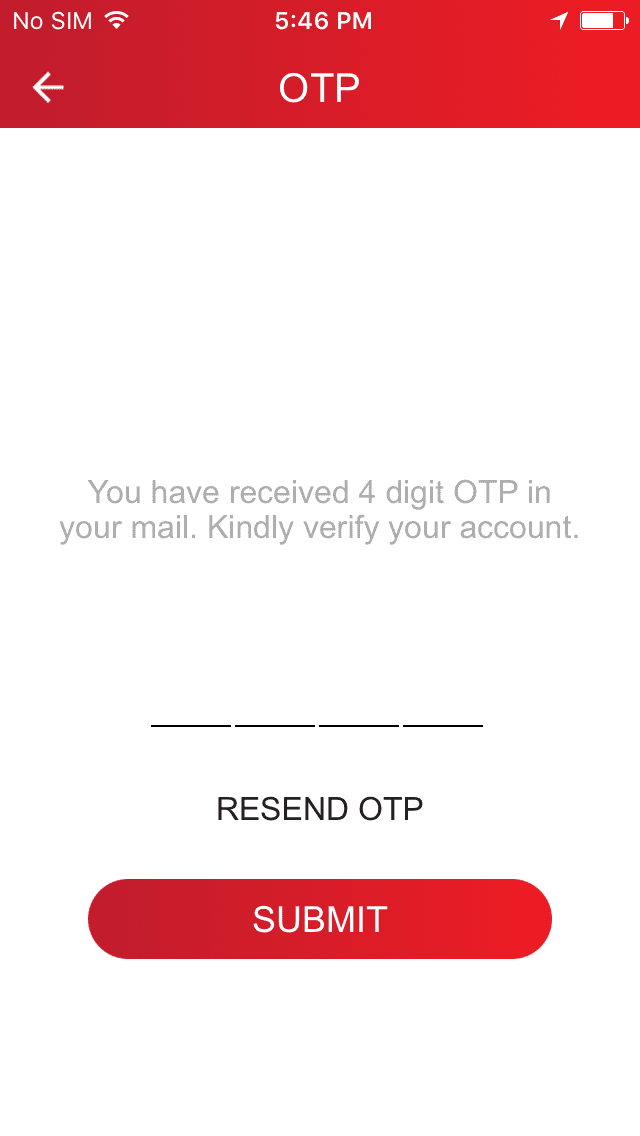Choose the fourth OTP digit field
This screenshot has height=1136, width=640.
[443, 706]
